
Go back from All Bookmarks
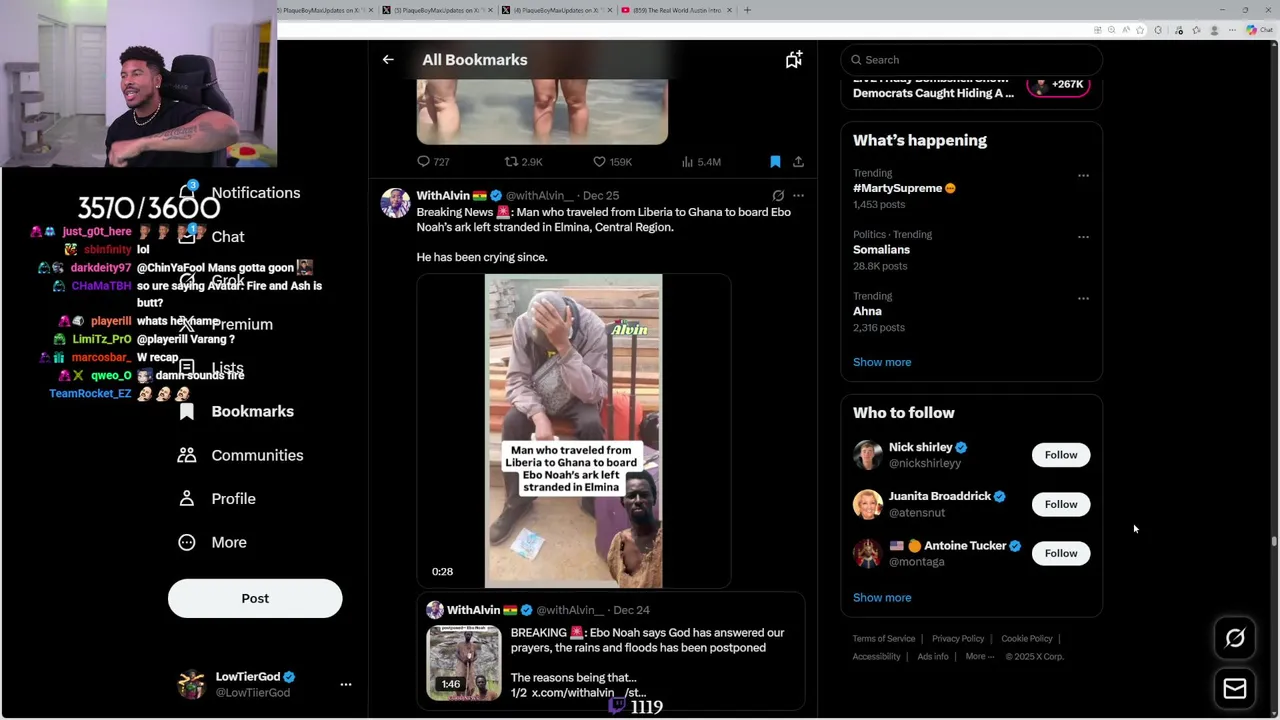(388, 60)
